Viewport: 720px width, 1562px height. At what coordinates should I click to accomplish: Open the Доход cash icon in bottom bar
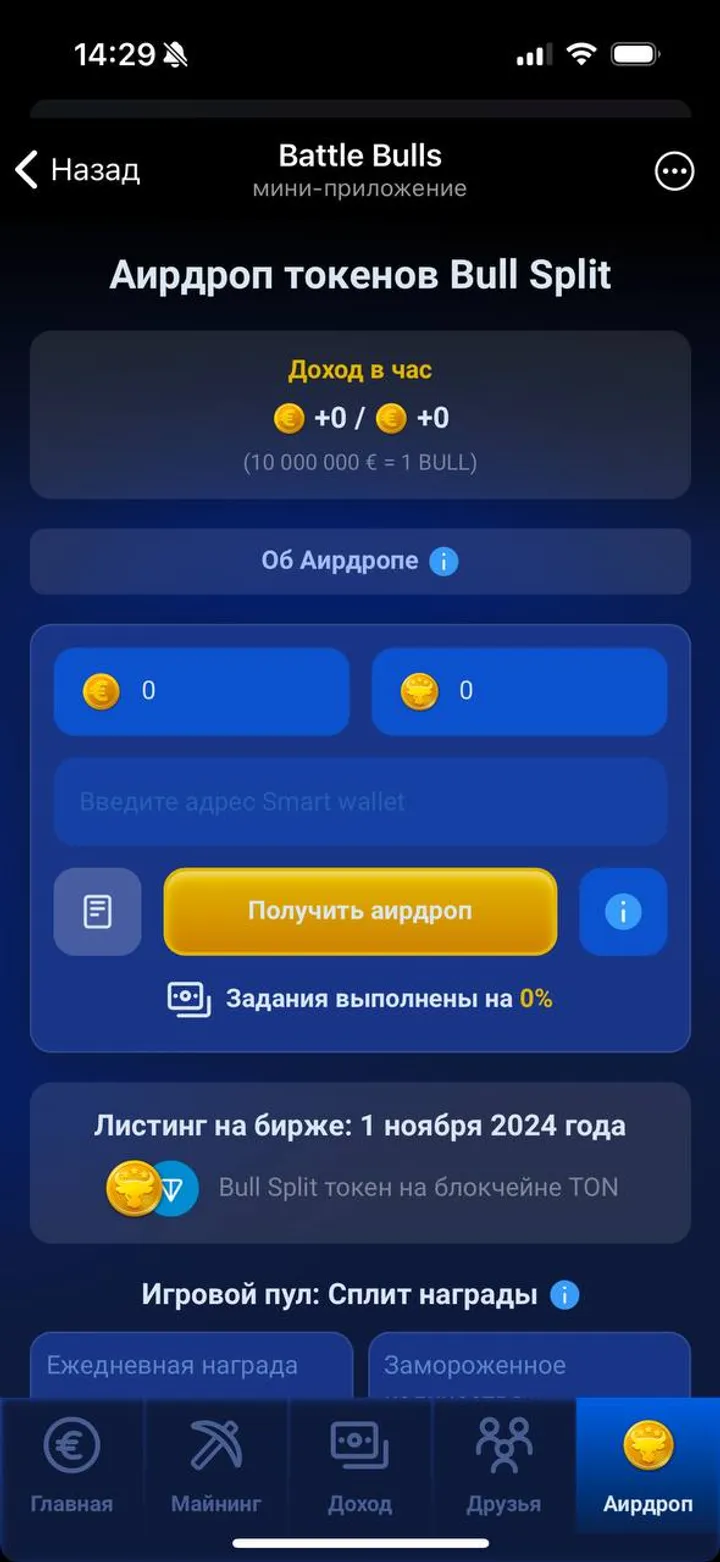pos(360,1442)
